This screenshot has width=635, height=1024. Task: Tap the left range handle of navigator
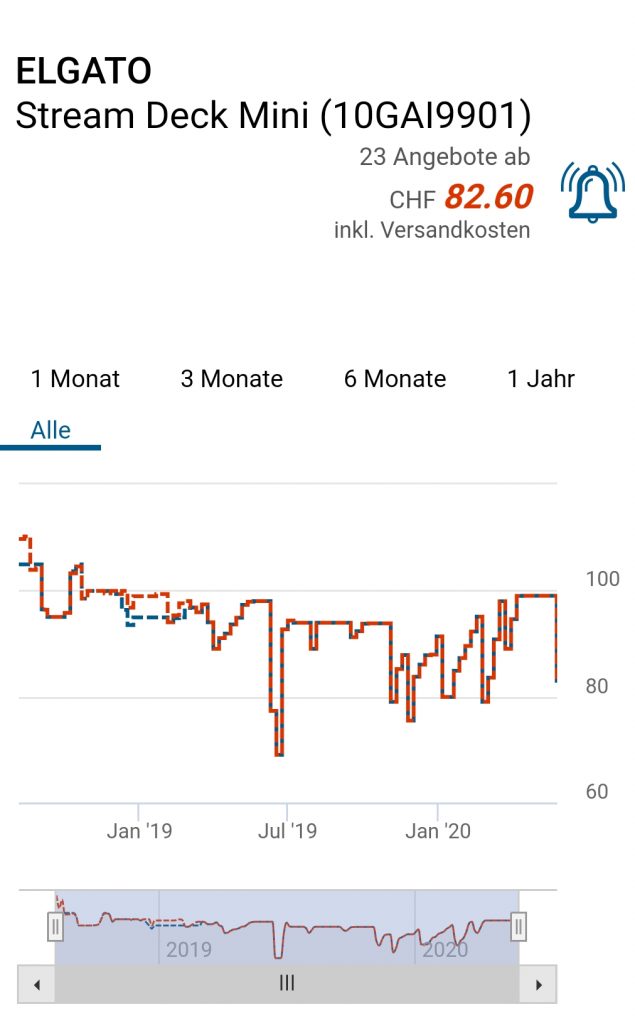pos(56,927)
